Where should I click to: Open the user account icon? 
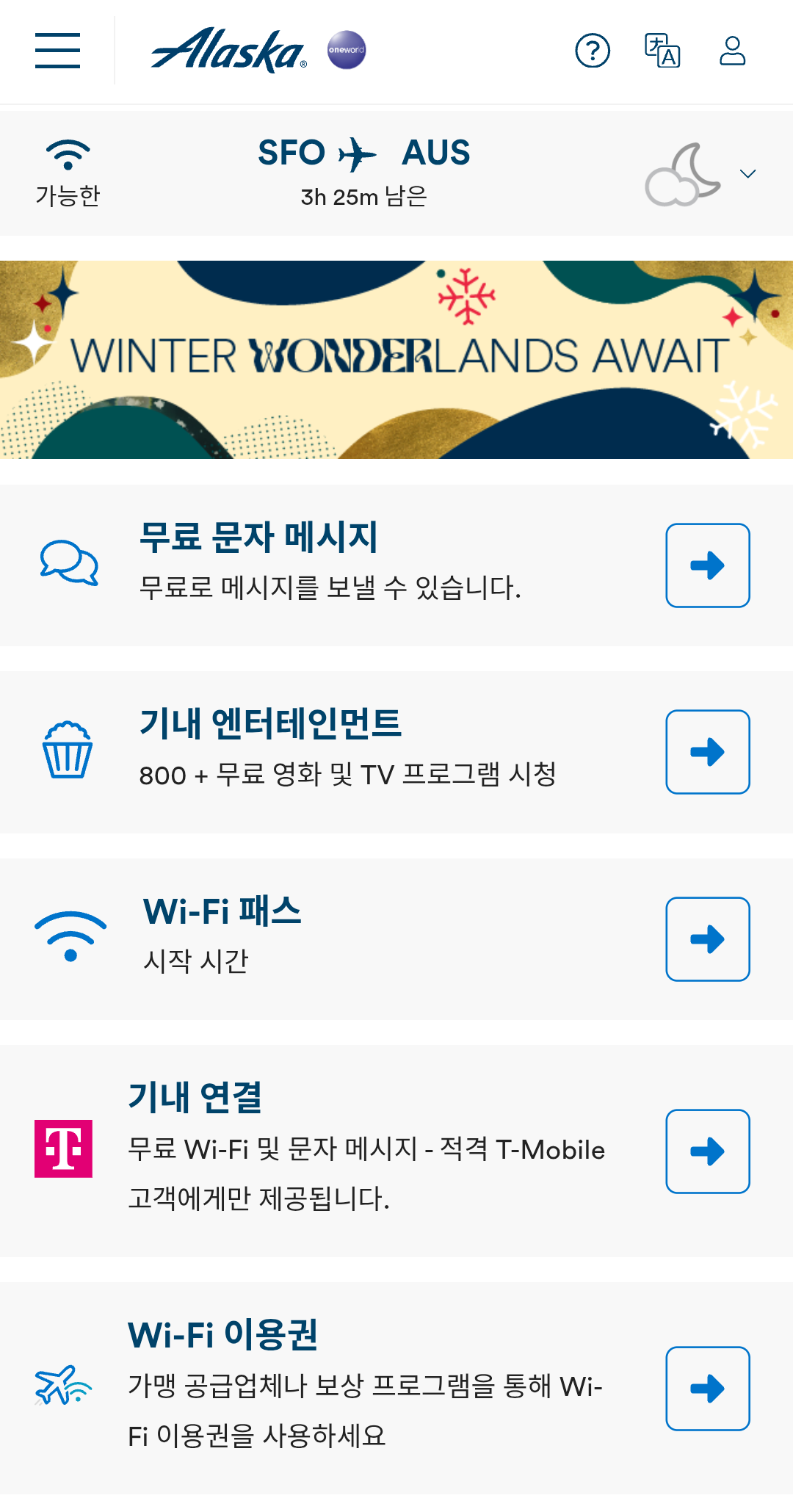733,51
